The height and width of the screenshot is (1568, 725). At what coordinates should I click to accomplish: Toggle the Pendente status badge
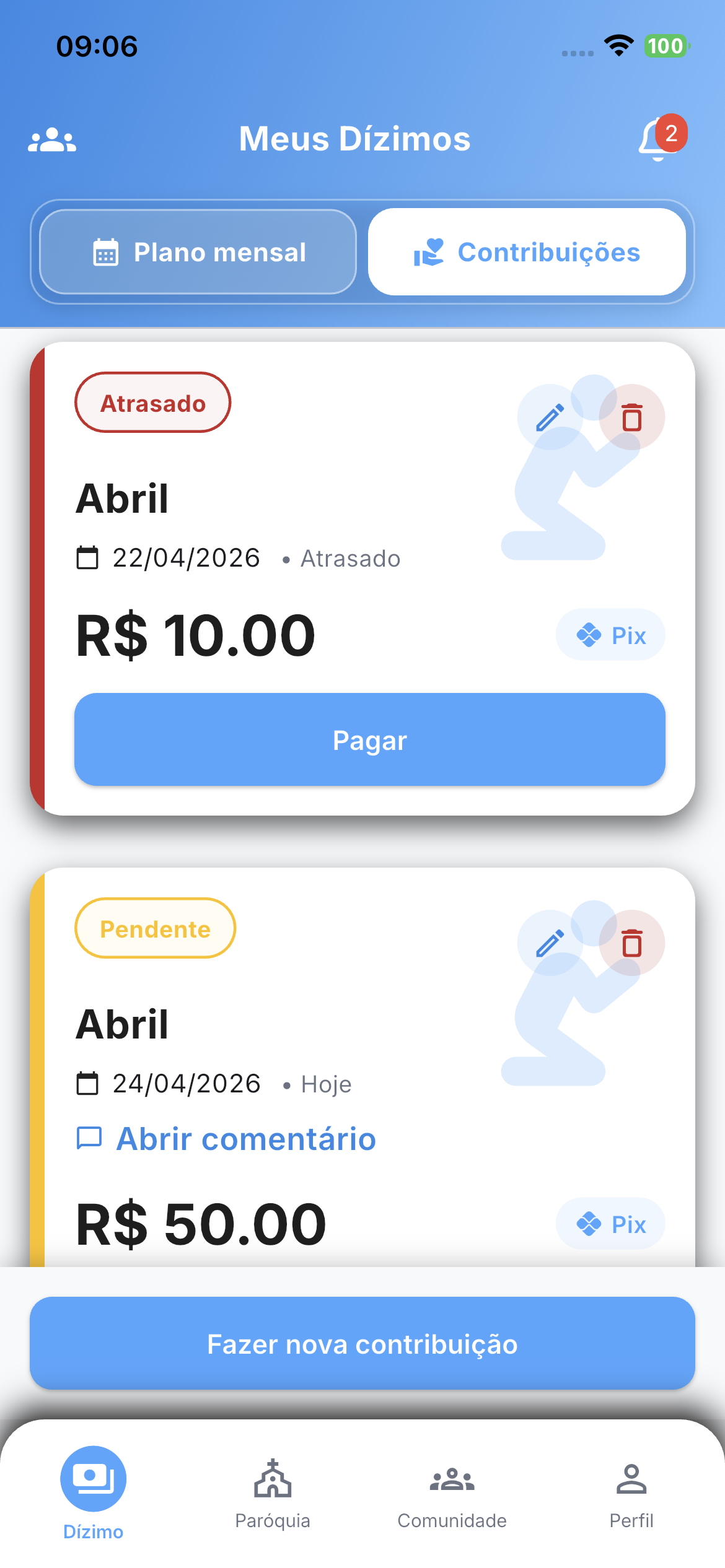click(155, 928)
